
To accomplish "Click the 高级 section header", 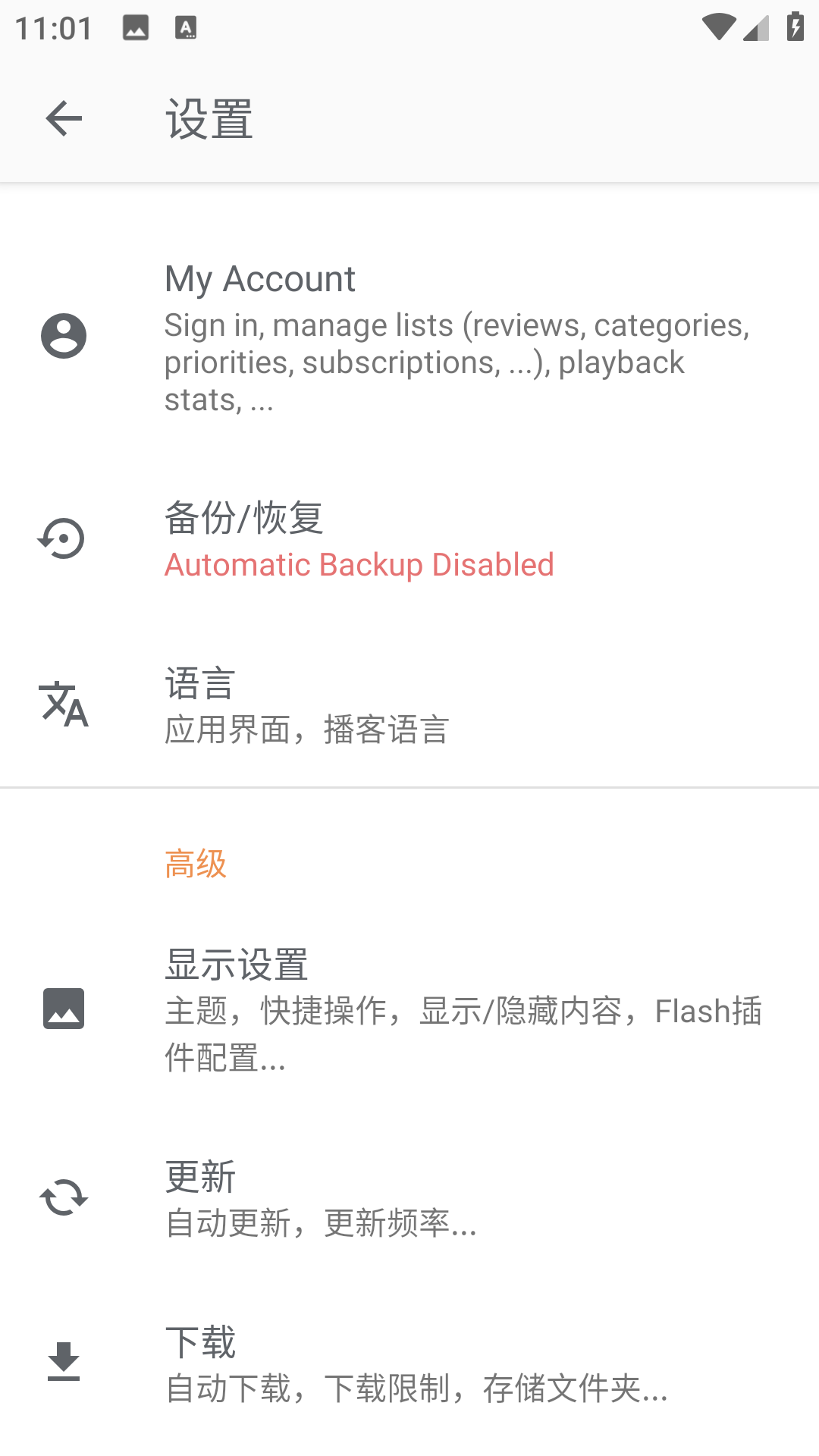I will click(196, 864).
